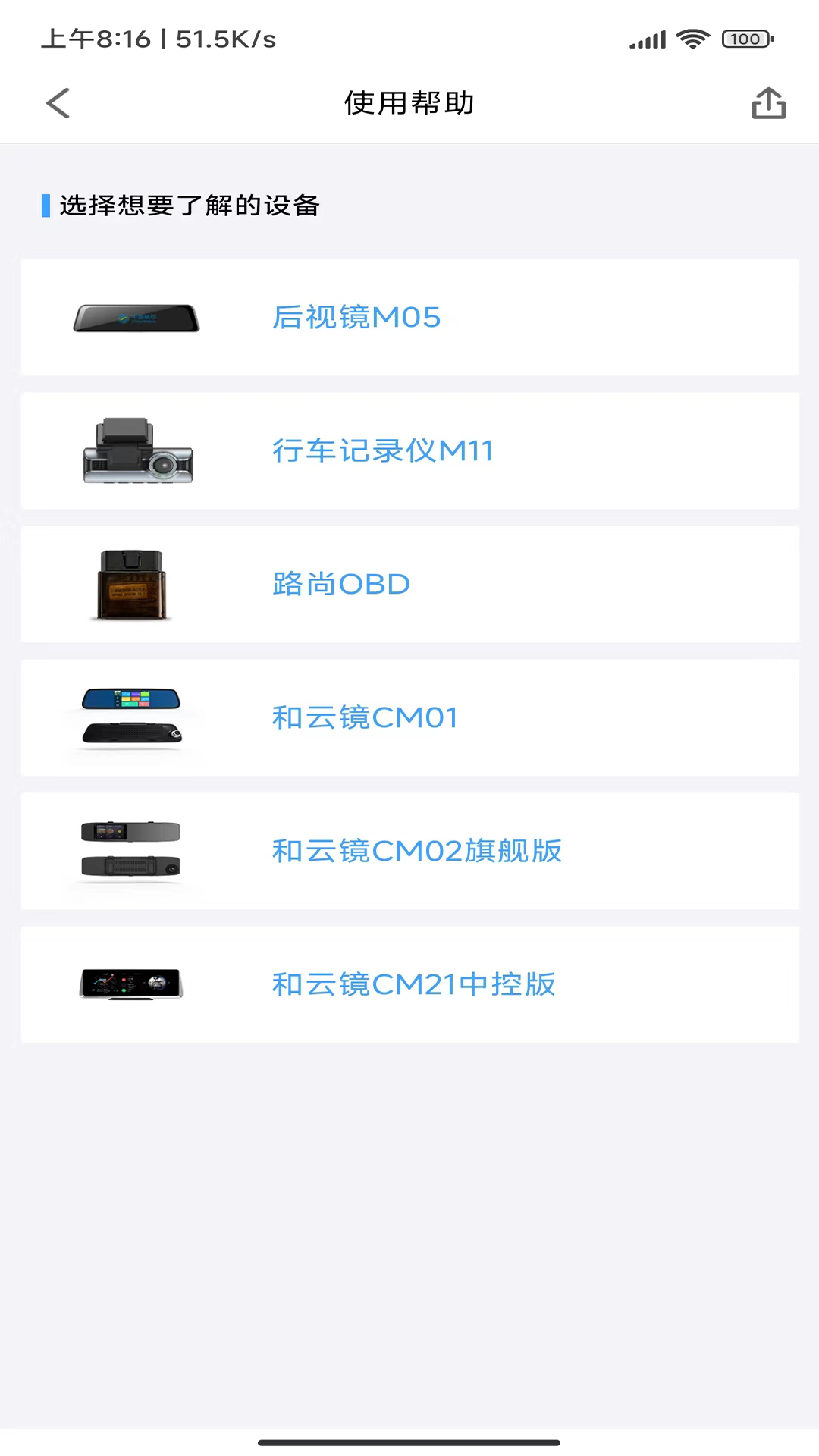Tap the back arrow to leave help
This screenshot has width=819, height=1456.
click(58, 103)
